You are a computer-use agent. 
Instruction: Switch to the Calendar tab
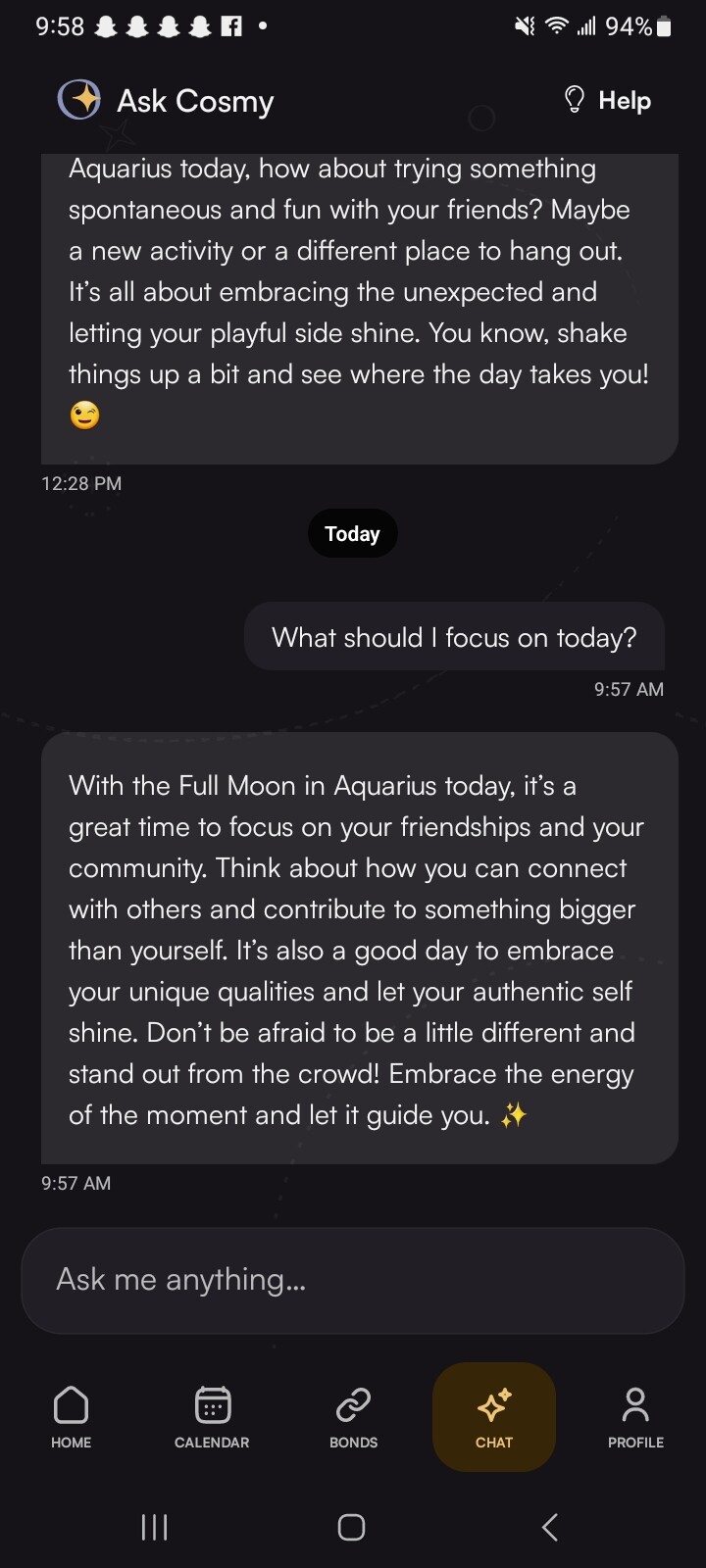coord(212,1417)
